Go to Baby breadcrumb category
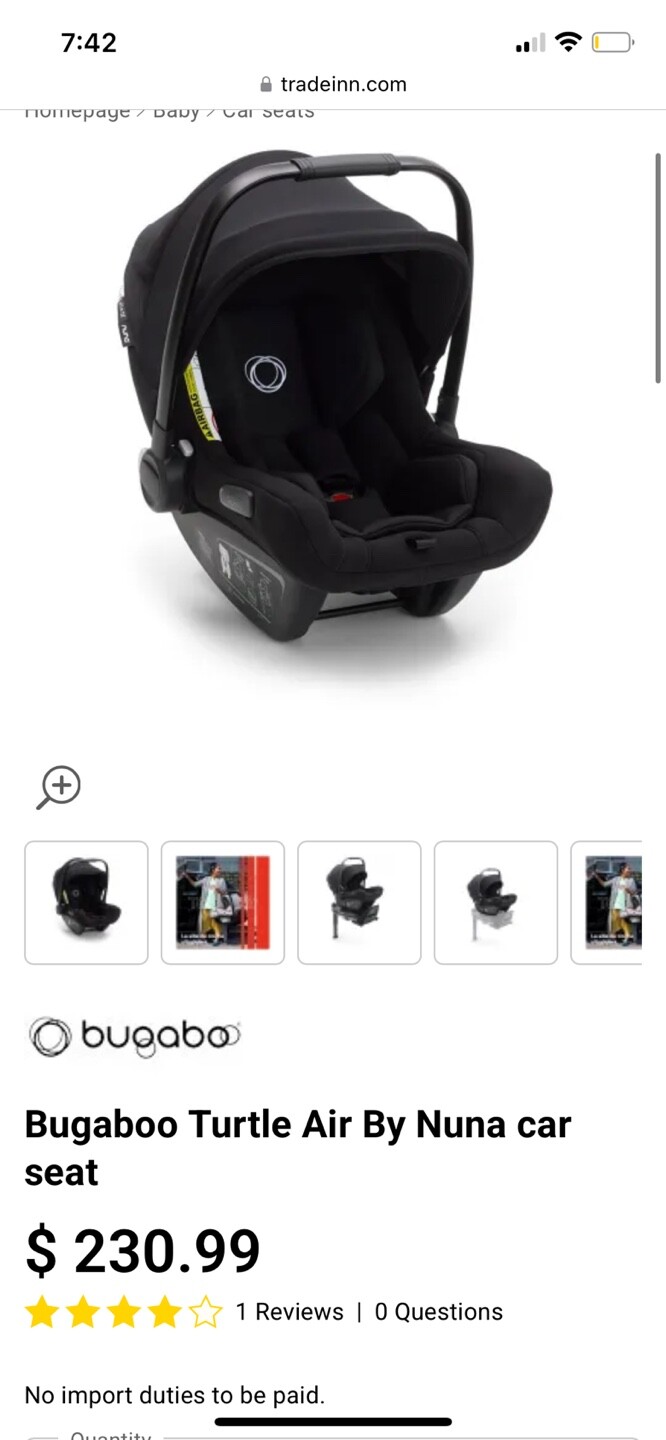The width and height of the screenshot is (666, 1440). [x=176, y=112]
